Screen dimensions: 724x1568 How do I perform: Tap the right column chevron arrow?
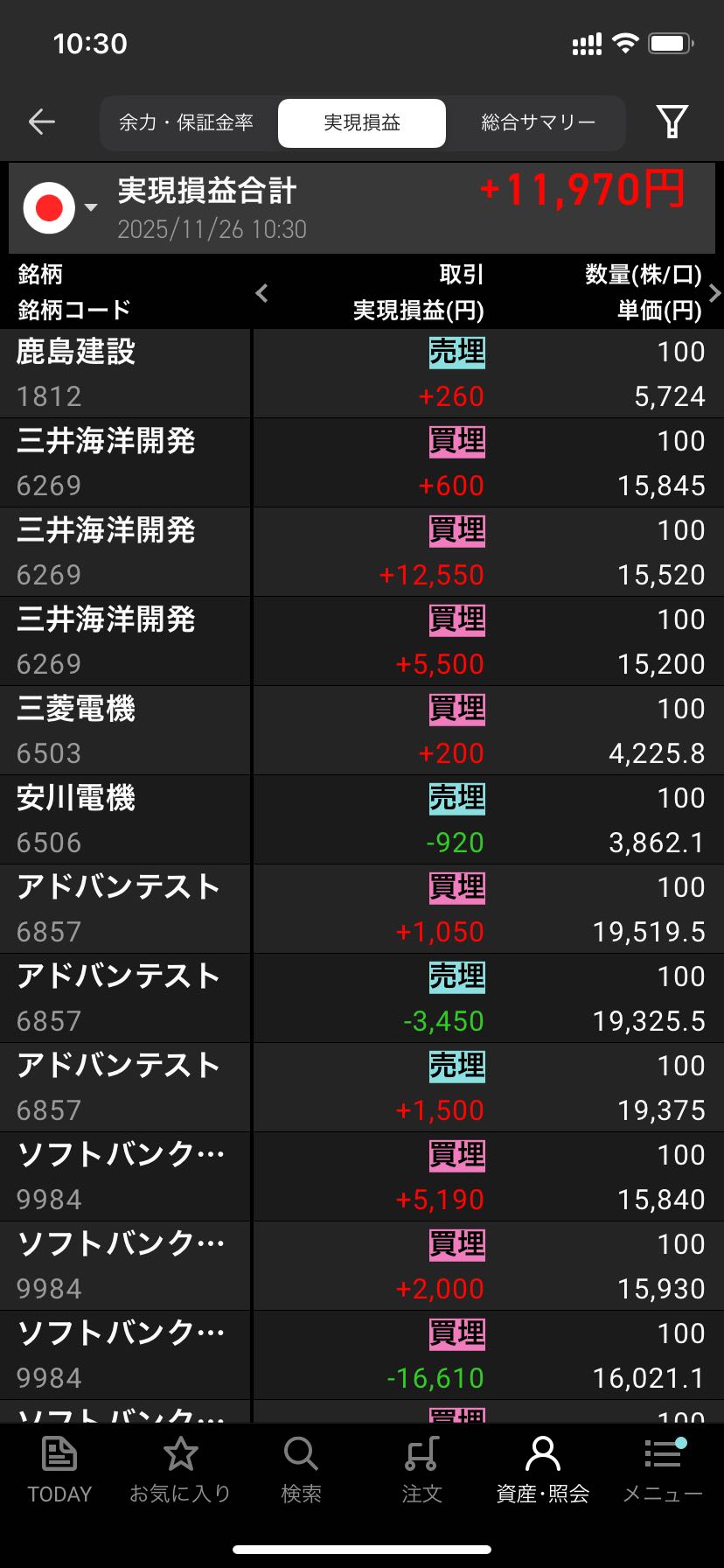tap(714, 293)
